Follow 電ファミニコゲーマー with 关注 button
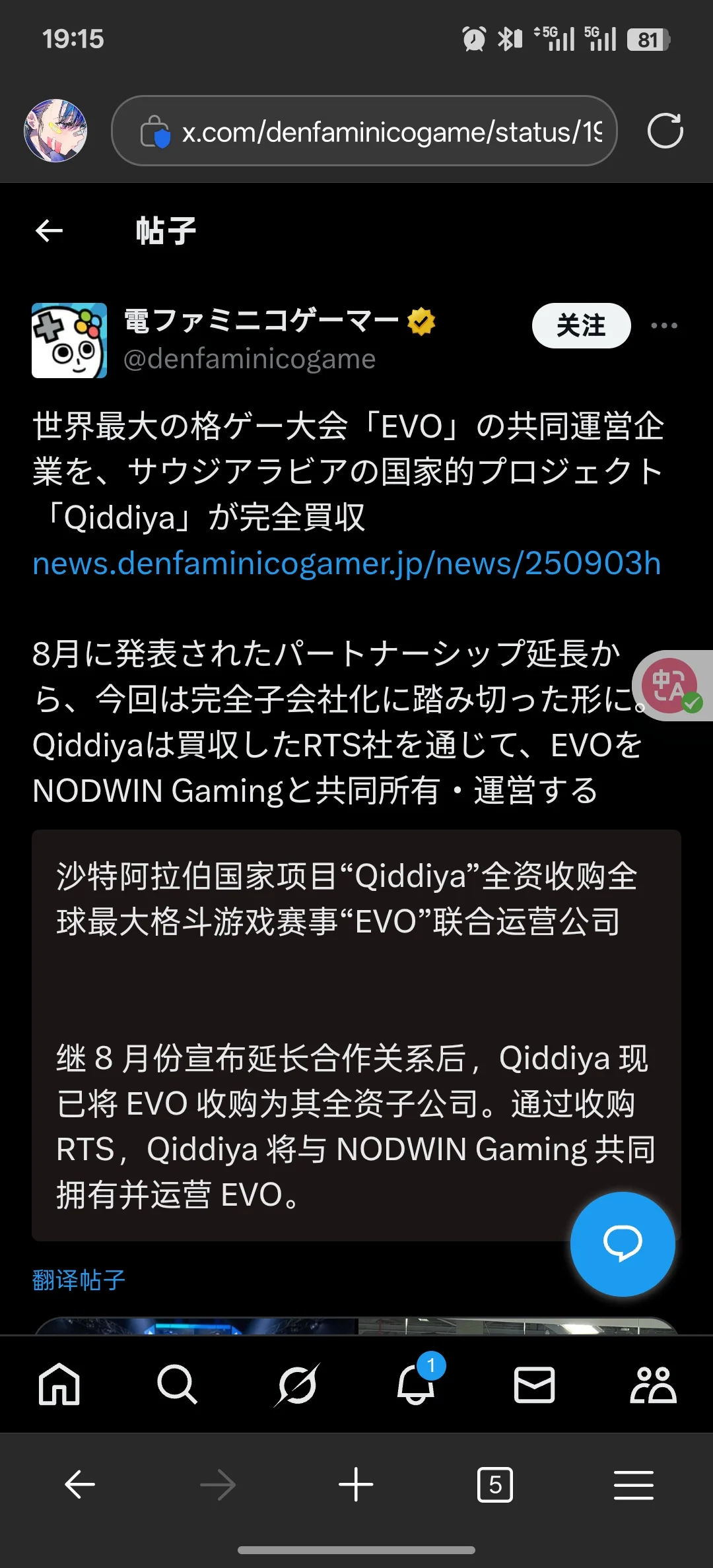 [581, 325]
